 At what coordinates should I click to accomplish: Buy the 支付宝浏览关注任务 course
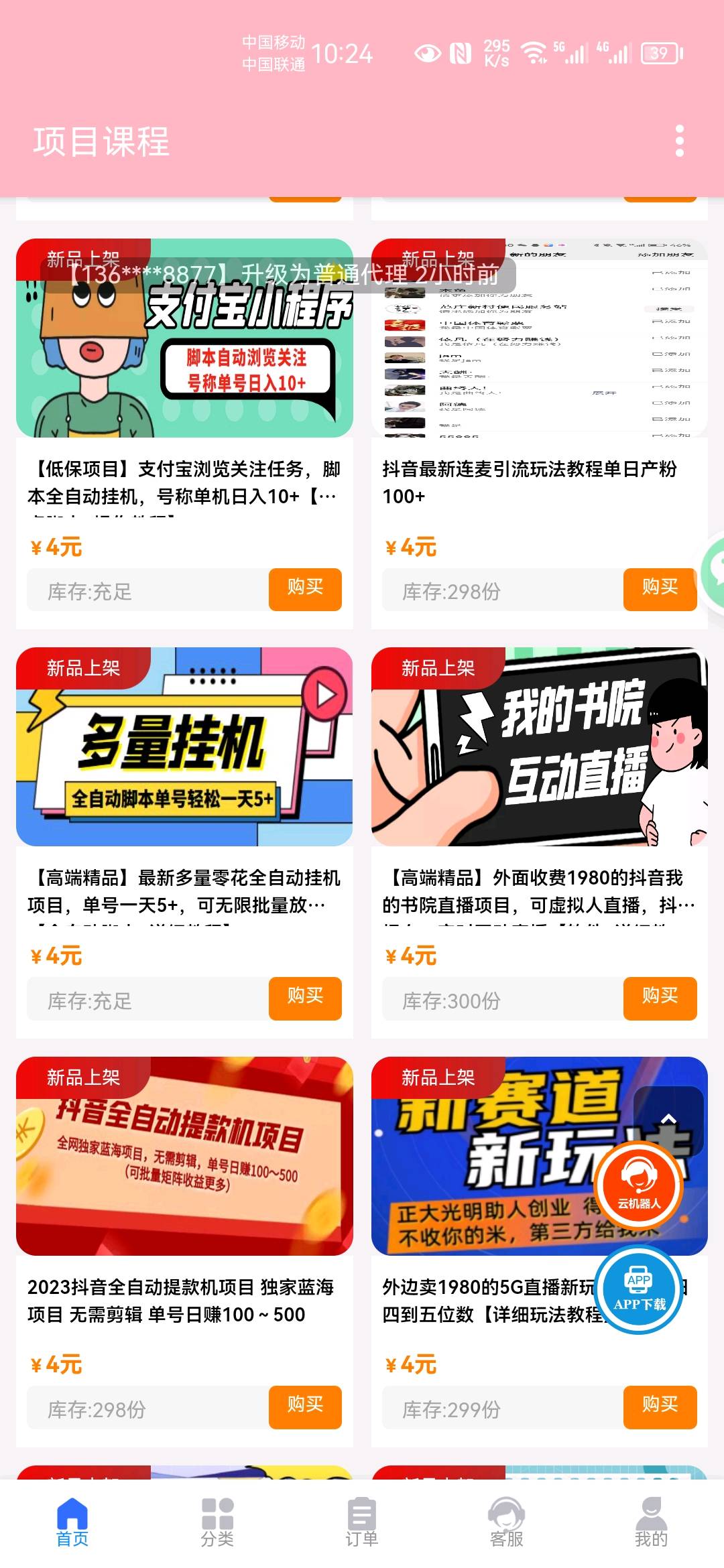pos(305,589)
